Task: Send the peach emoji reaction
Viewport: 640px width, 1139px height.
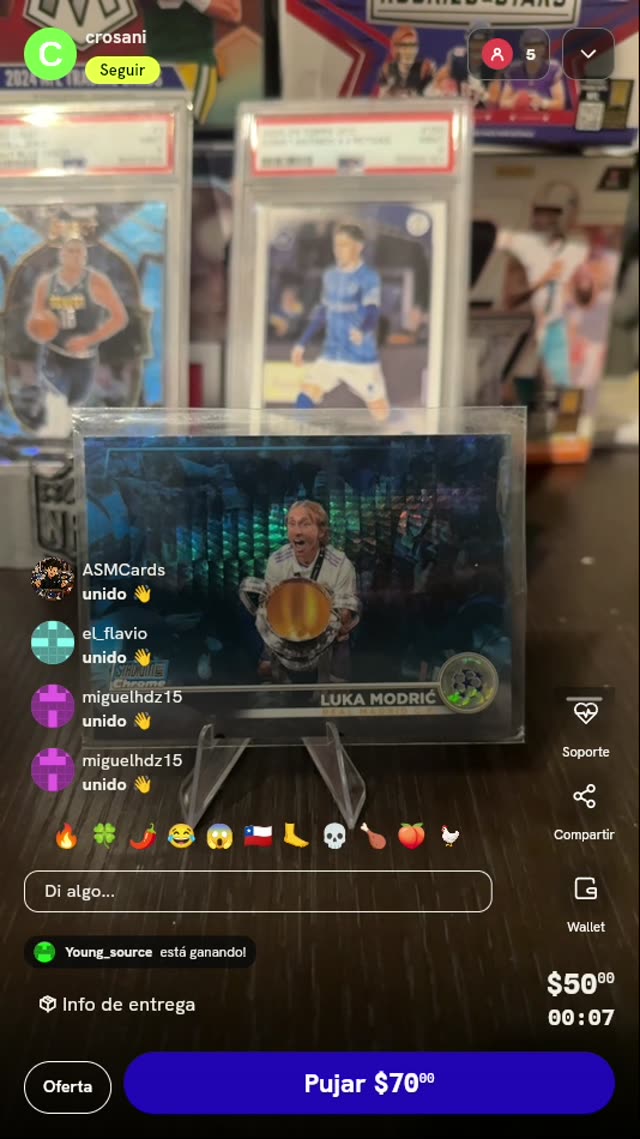Action: pos(411,836)
